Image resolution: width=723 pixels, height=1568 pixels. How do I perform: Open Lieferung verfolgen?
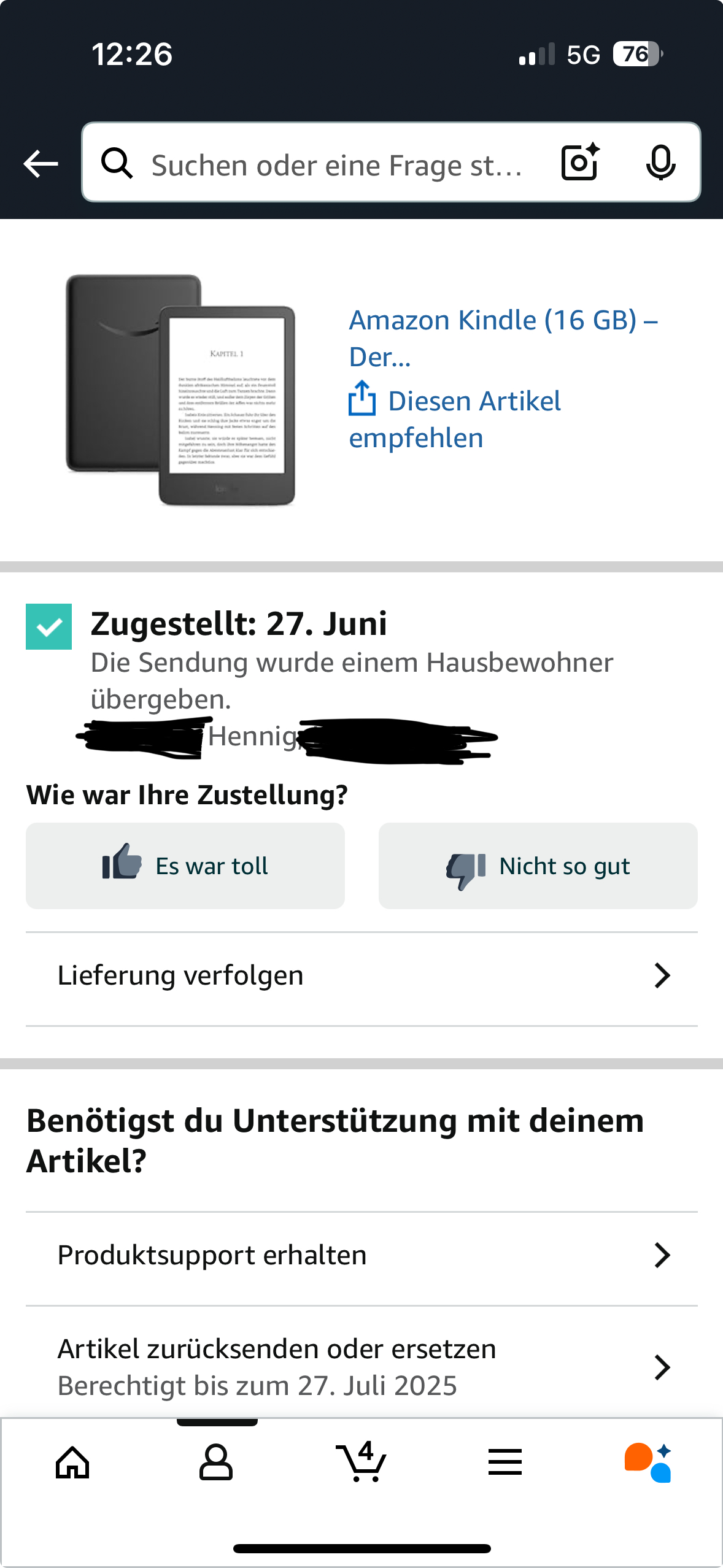tap(361, 975)
